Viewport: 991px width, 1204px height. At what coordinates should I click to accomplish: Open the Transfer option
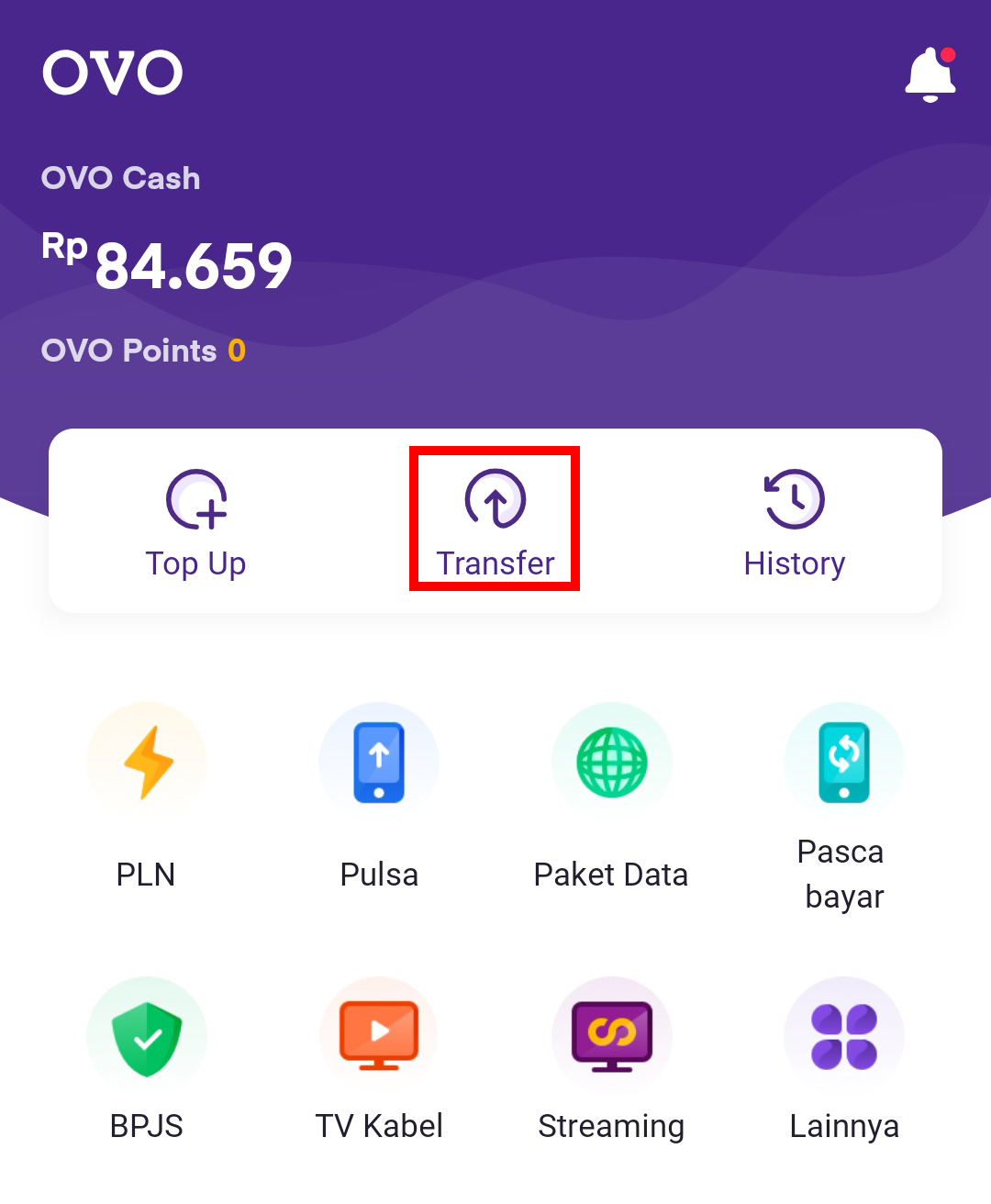[x=495, y=521]
